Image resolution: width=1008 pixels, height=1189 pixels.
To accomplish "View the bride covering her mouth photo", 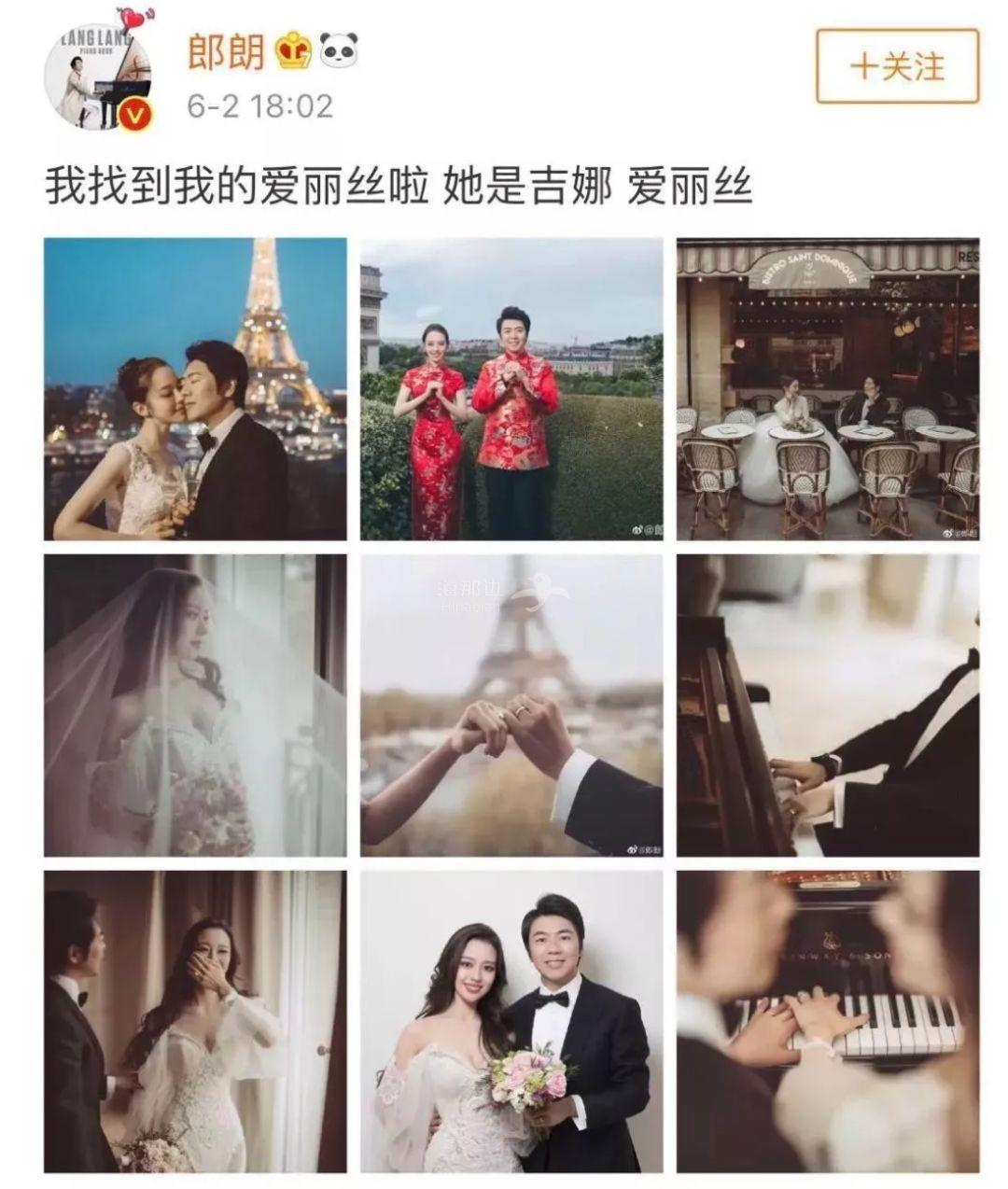I will (195, 1021).
